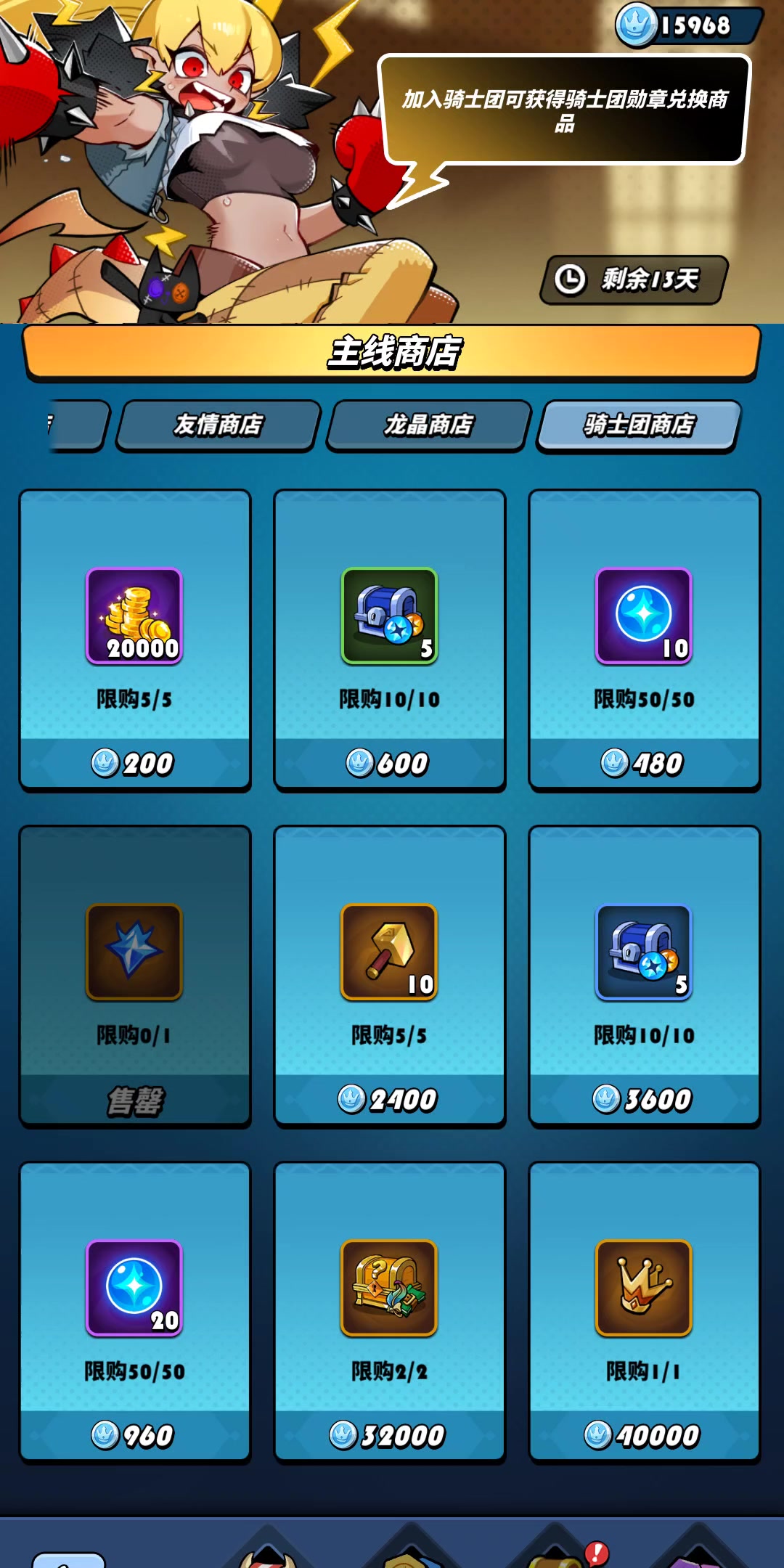Buy the 20000 gold coins for 200
The height and width of the screenshot is (1568, 784).
click(x=135, y=640)
